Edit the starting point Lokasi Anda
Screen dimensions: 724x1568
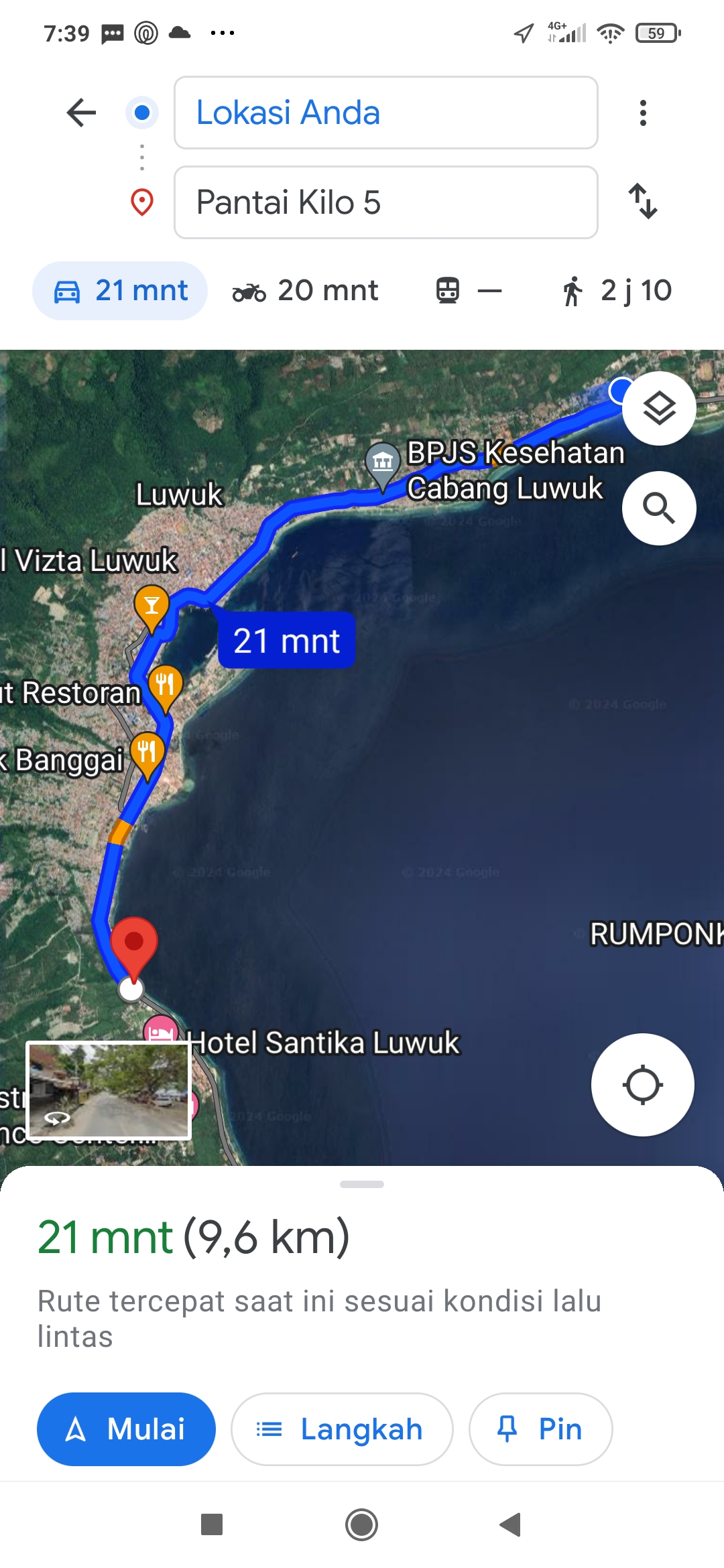pyautogui.click(x=386, y=113)
